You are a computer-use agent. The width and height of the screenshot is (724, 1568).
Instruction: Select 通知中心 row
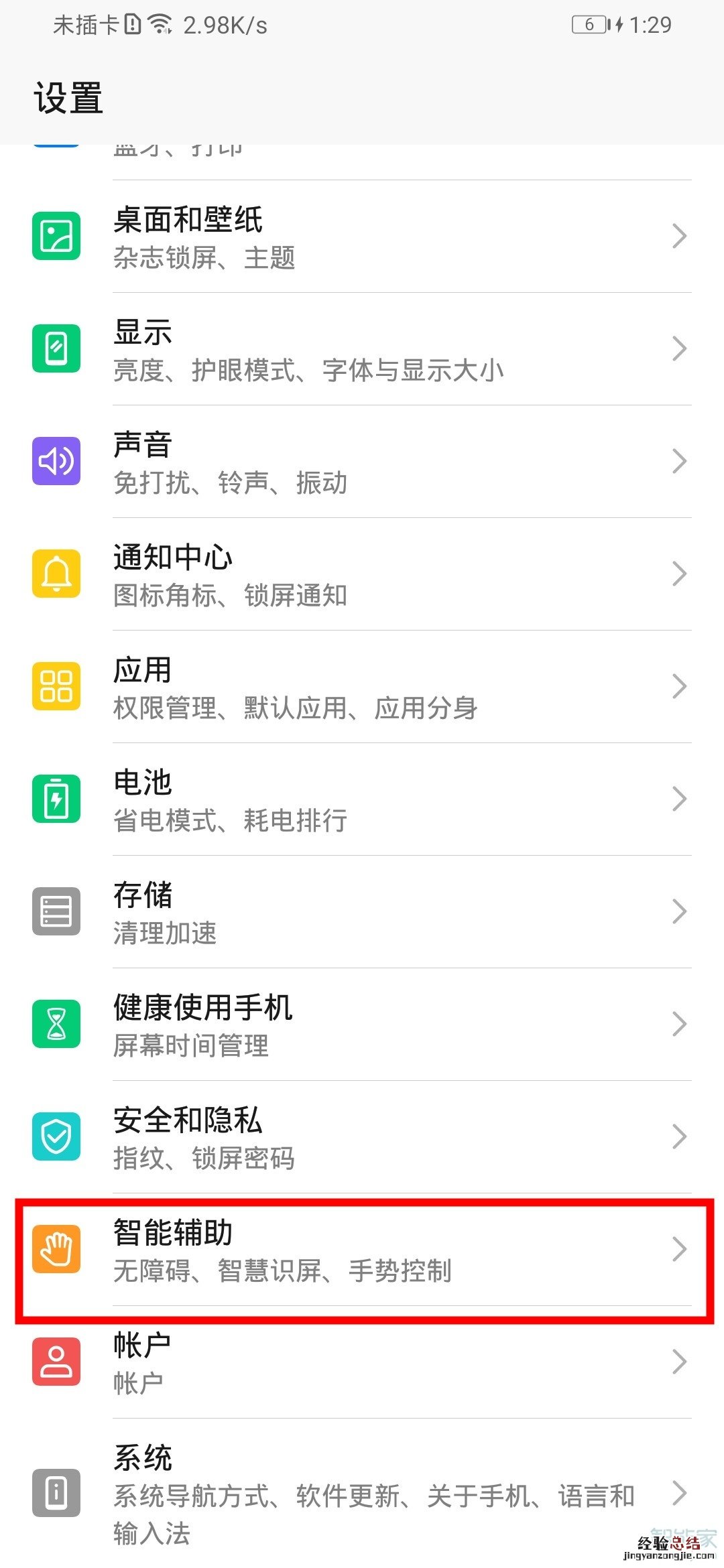coord(362,574)
